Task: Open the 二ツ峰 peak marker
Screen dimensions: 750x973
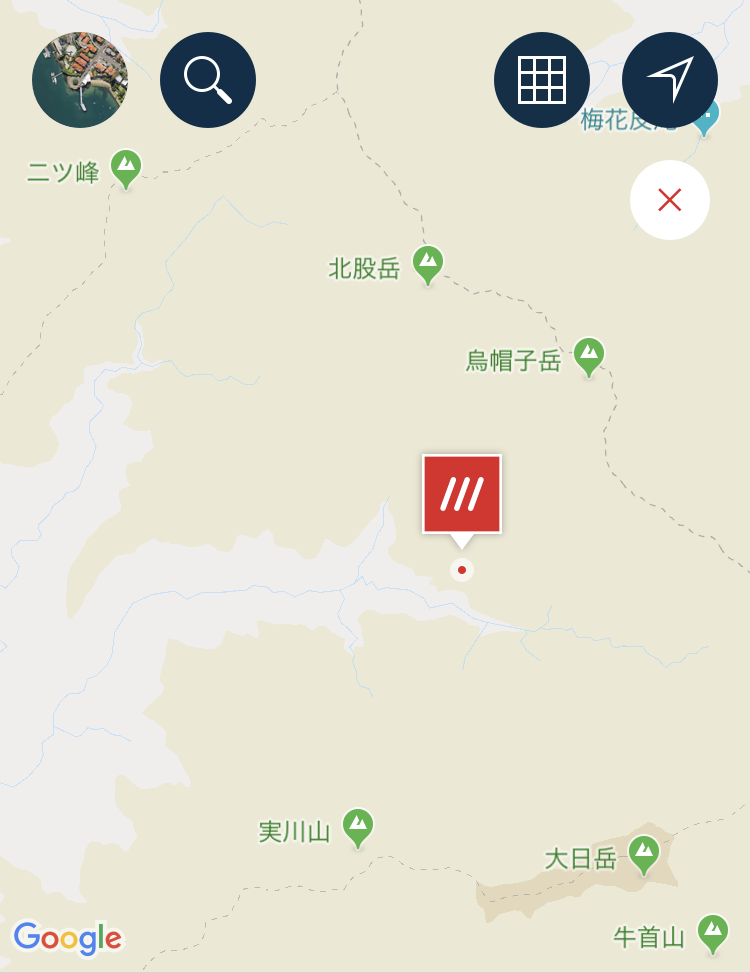Action: [126, 168]
